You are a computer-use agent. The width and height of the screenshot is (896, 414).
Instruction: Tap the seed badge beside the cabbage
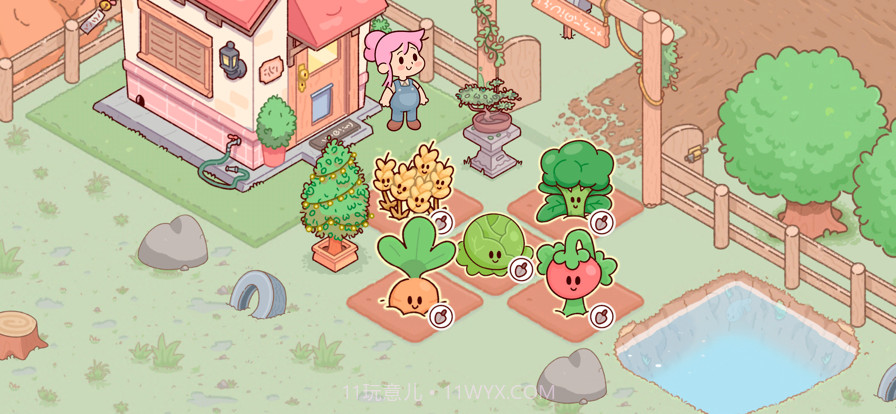(521, 269)
